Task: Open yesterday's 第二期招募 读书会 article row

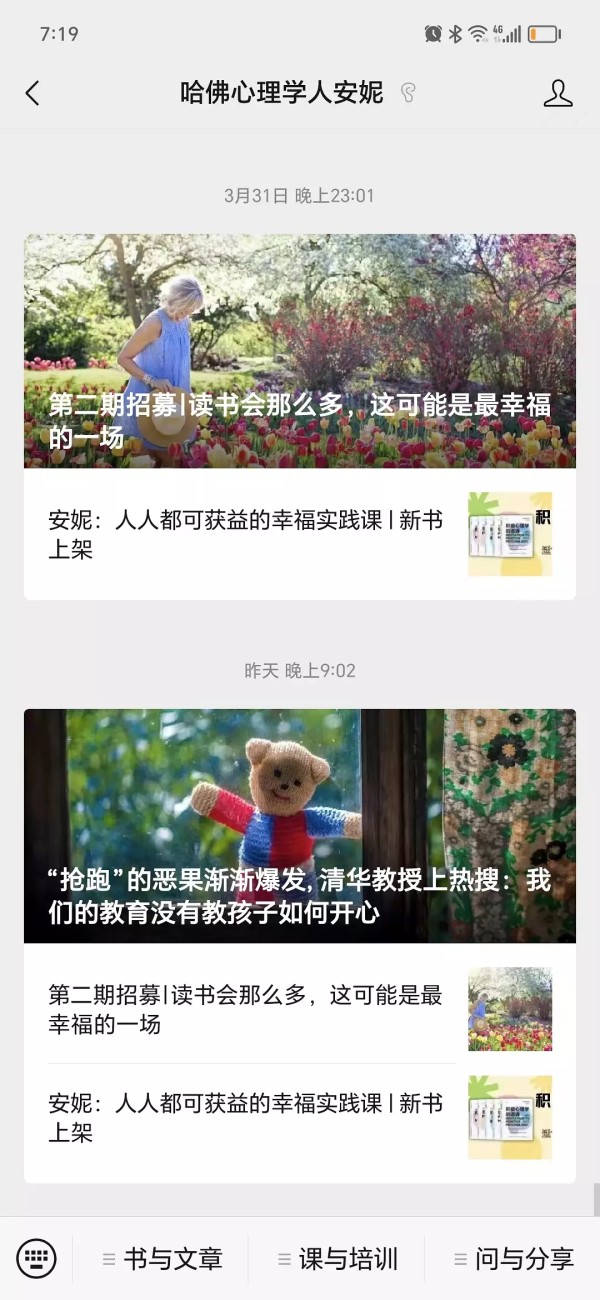Action: point(300,1009)
